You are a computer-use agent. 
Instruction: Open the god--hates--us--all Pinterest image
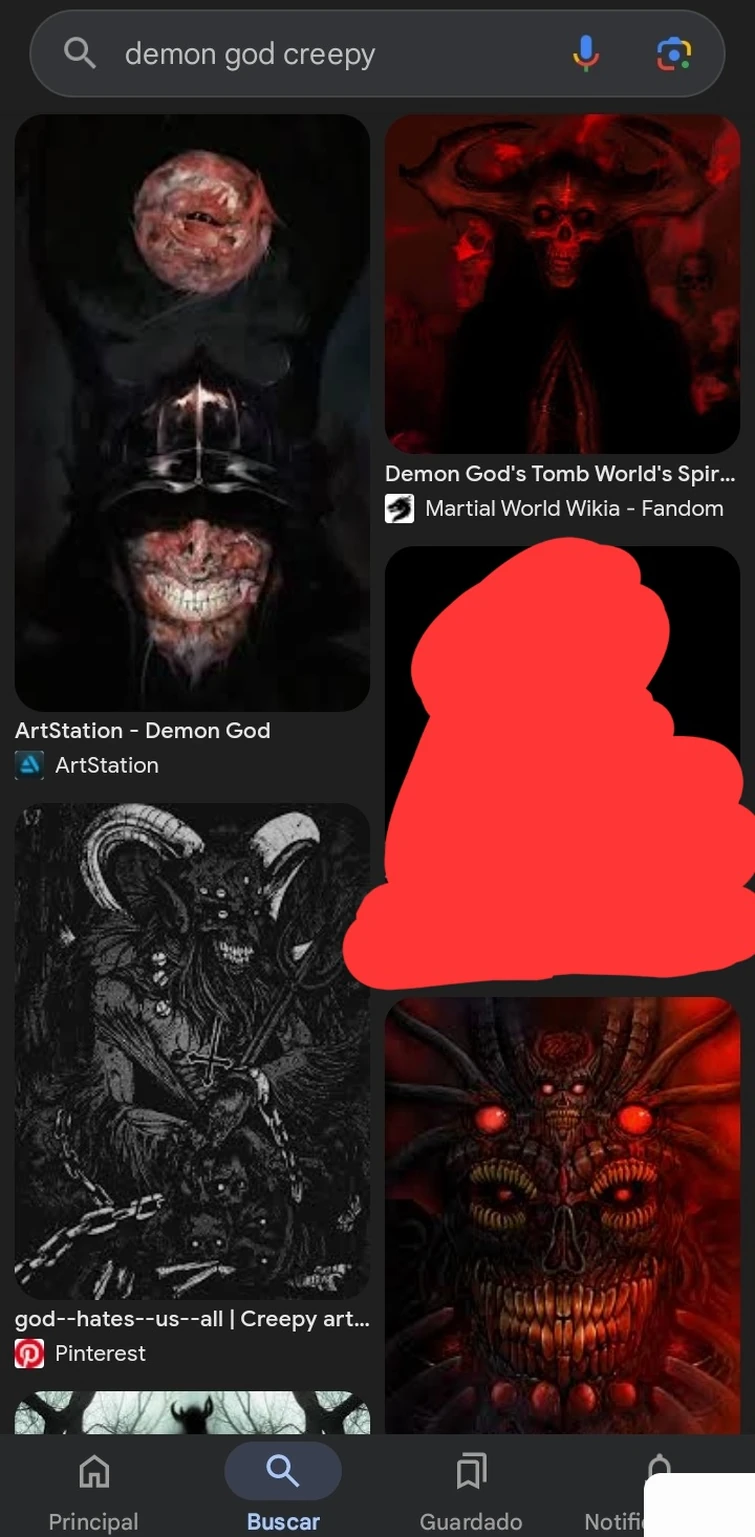coord(192,1050)
